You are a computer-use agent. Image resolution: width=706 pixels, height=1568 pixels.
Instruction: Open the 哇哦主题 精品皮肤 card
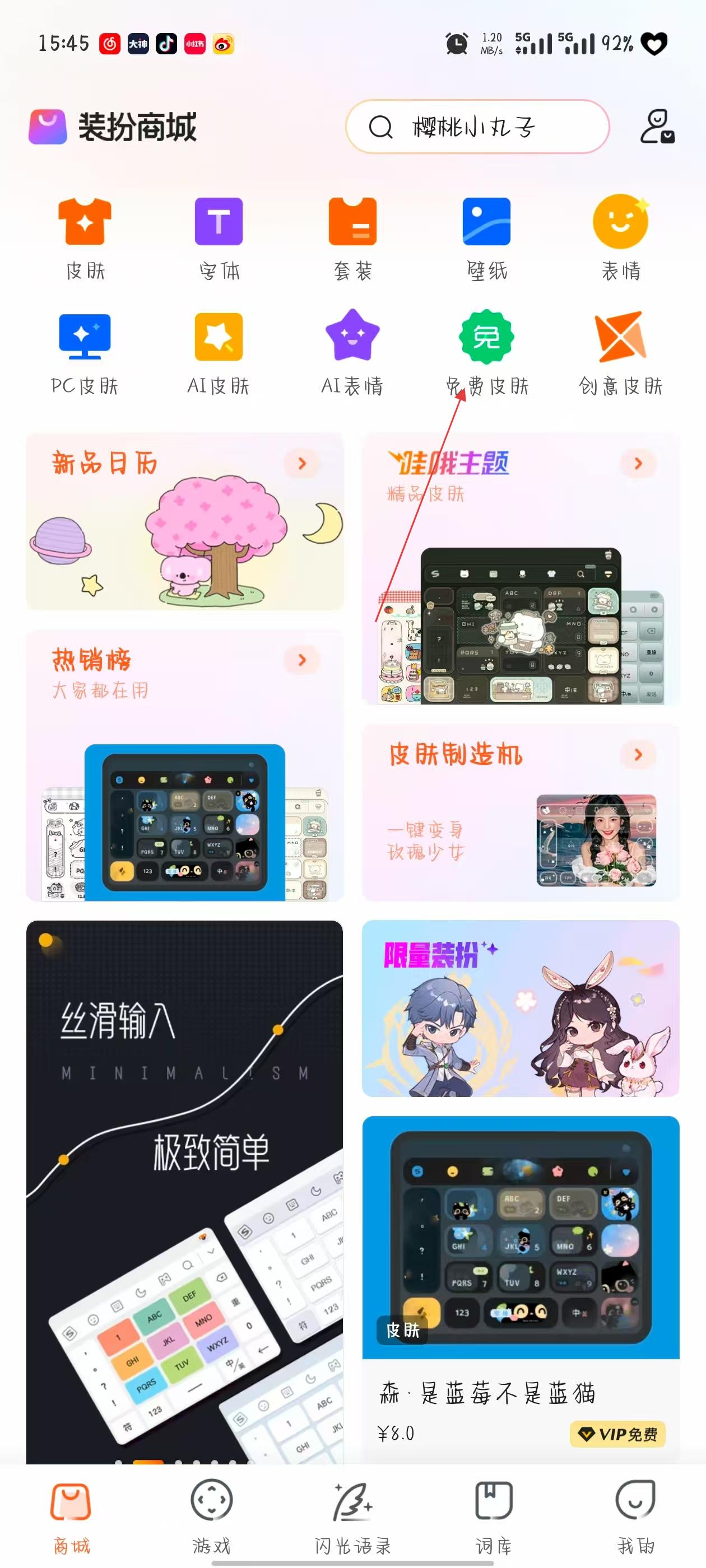(520, 569)
